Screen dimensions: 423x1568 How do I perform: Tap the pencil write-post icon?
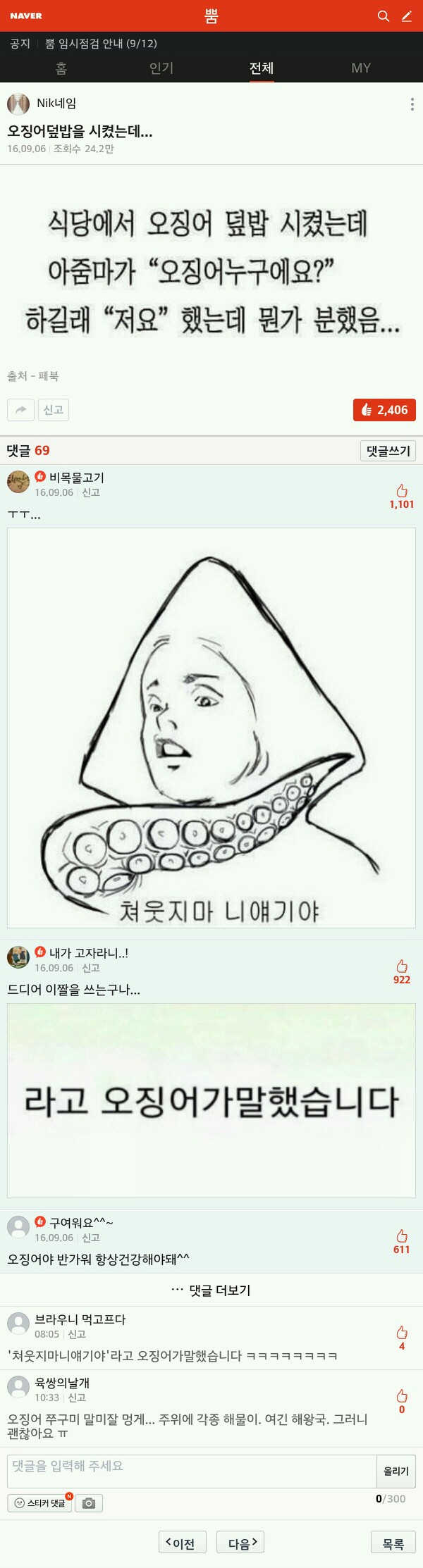[407, 15]
